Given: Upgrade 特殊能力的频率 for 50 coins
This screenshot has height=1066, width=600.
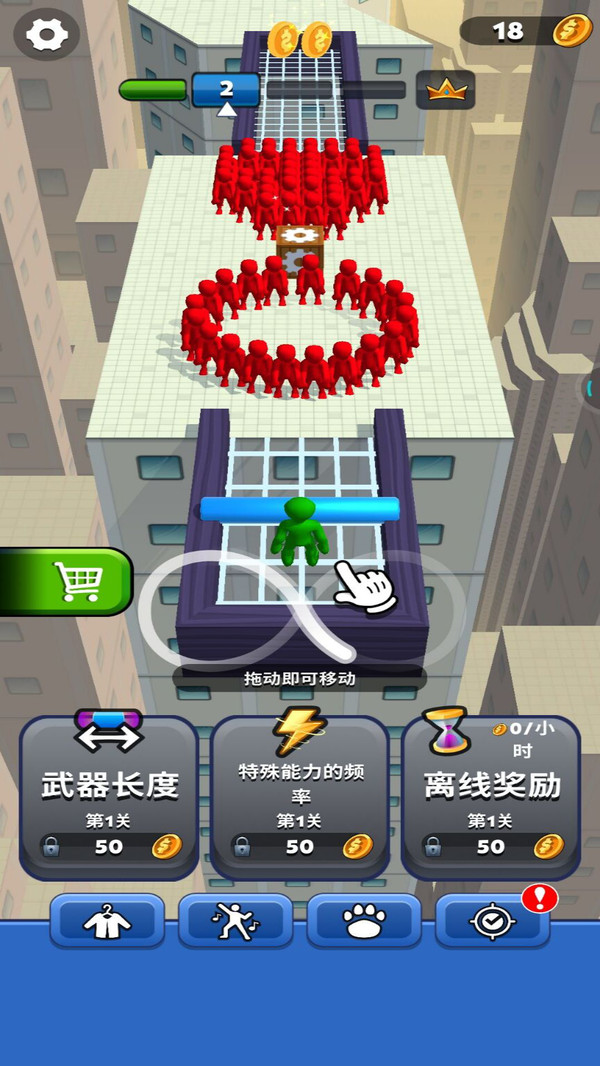Looking at the screenshot, I should 299,798.
